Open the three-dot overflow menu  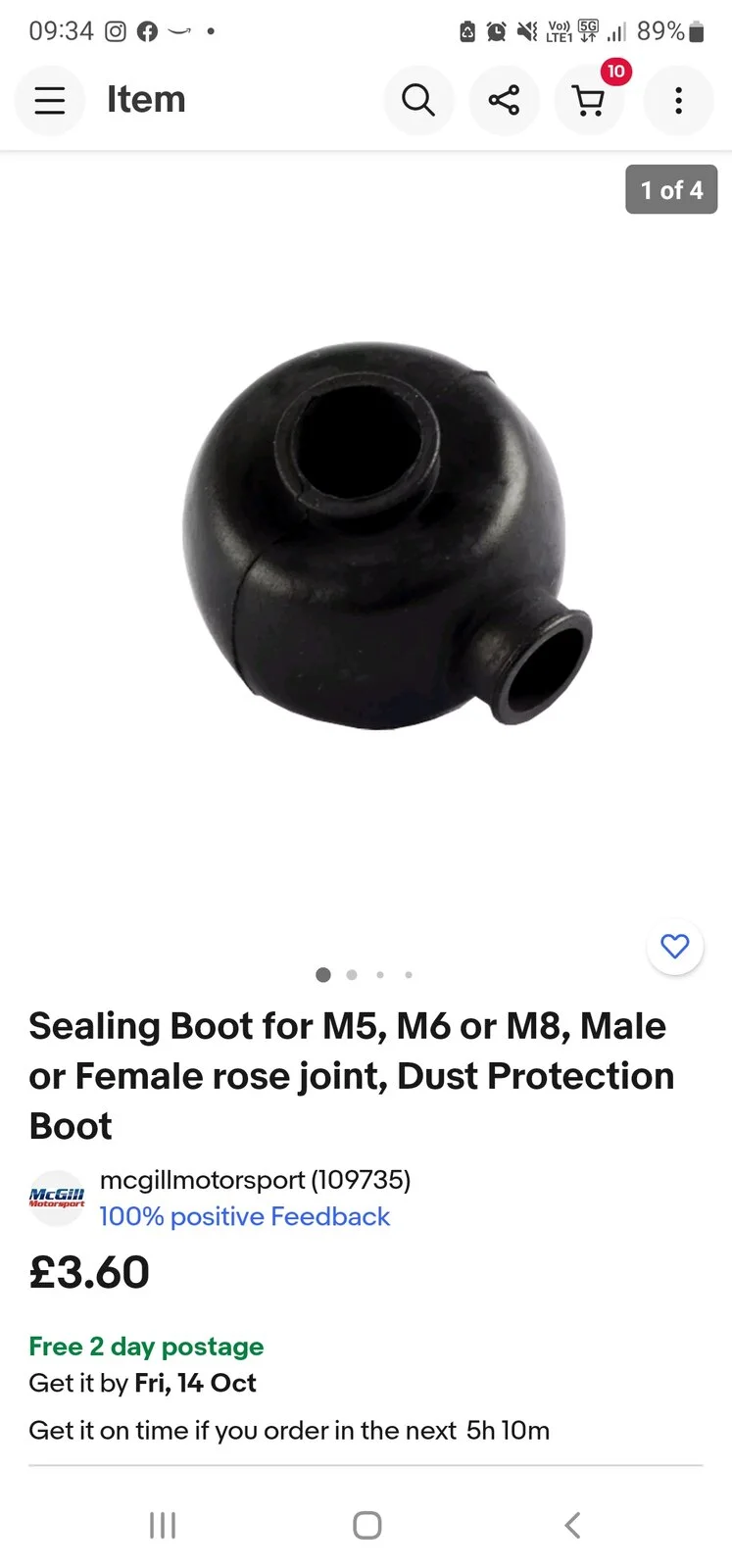pyautogui.click(x=678, y=100)
